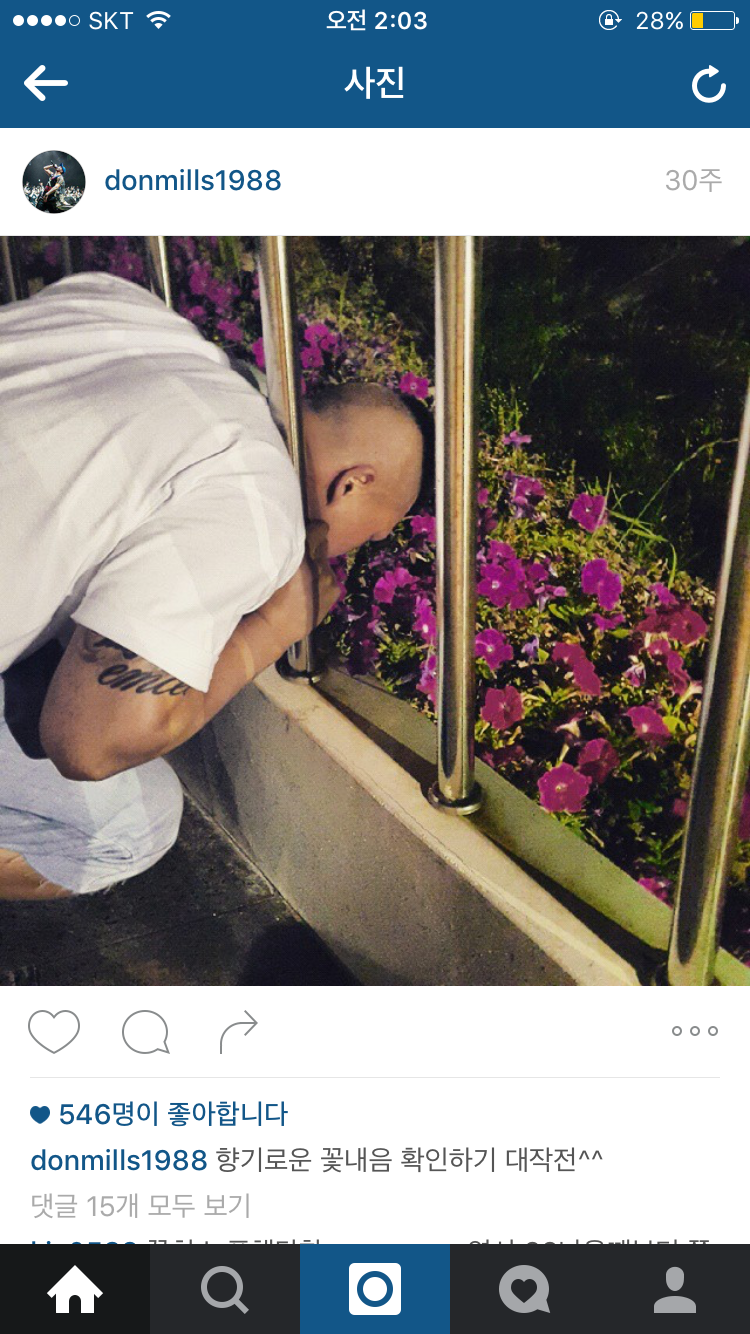Switch to the Home tab
The width and height of the screenshot is (750, 1334).
pos(75,1289)
